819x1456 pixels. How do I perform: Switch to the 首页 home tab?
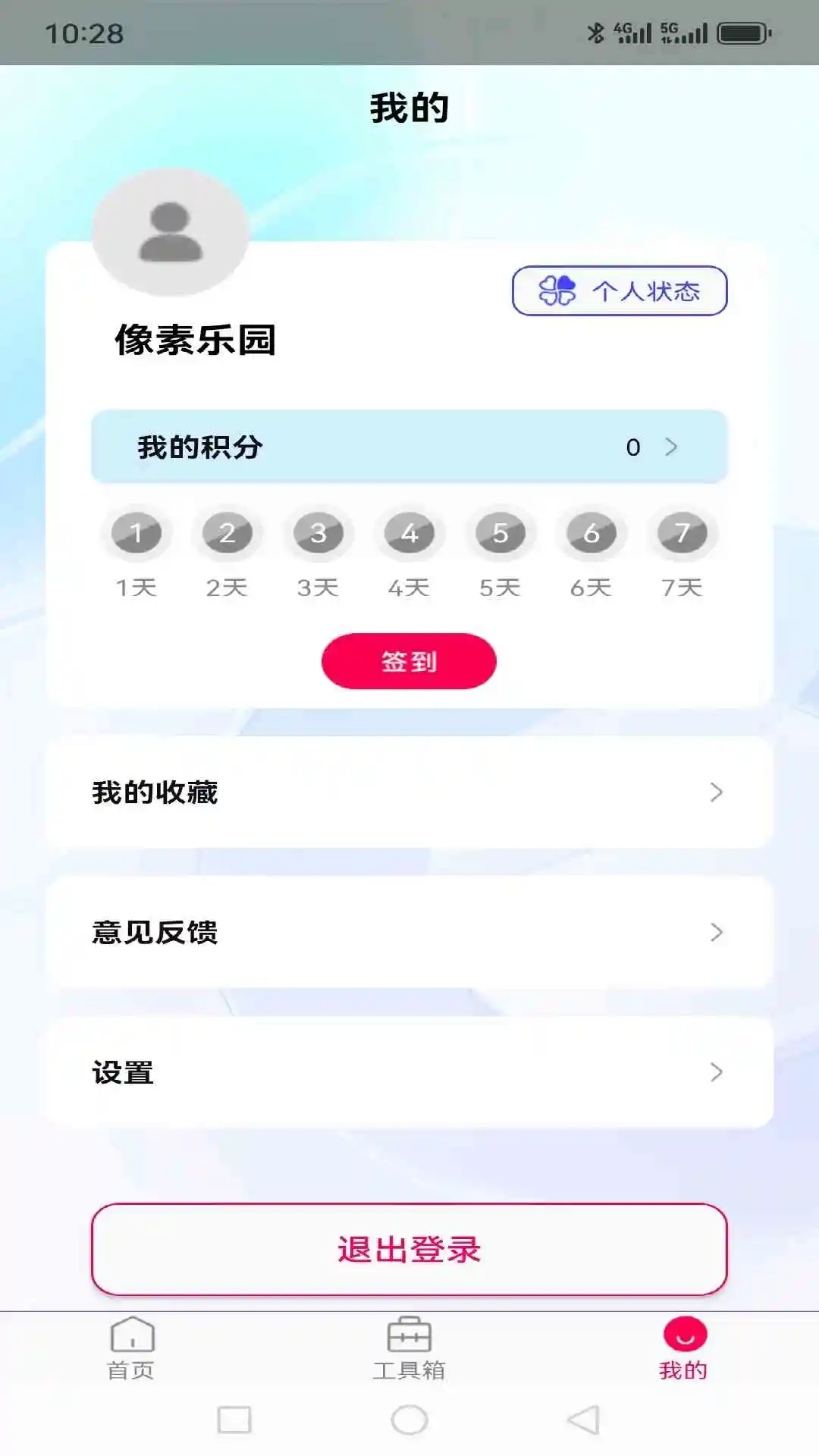(x=132, y=1348)
